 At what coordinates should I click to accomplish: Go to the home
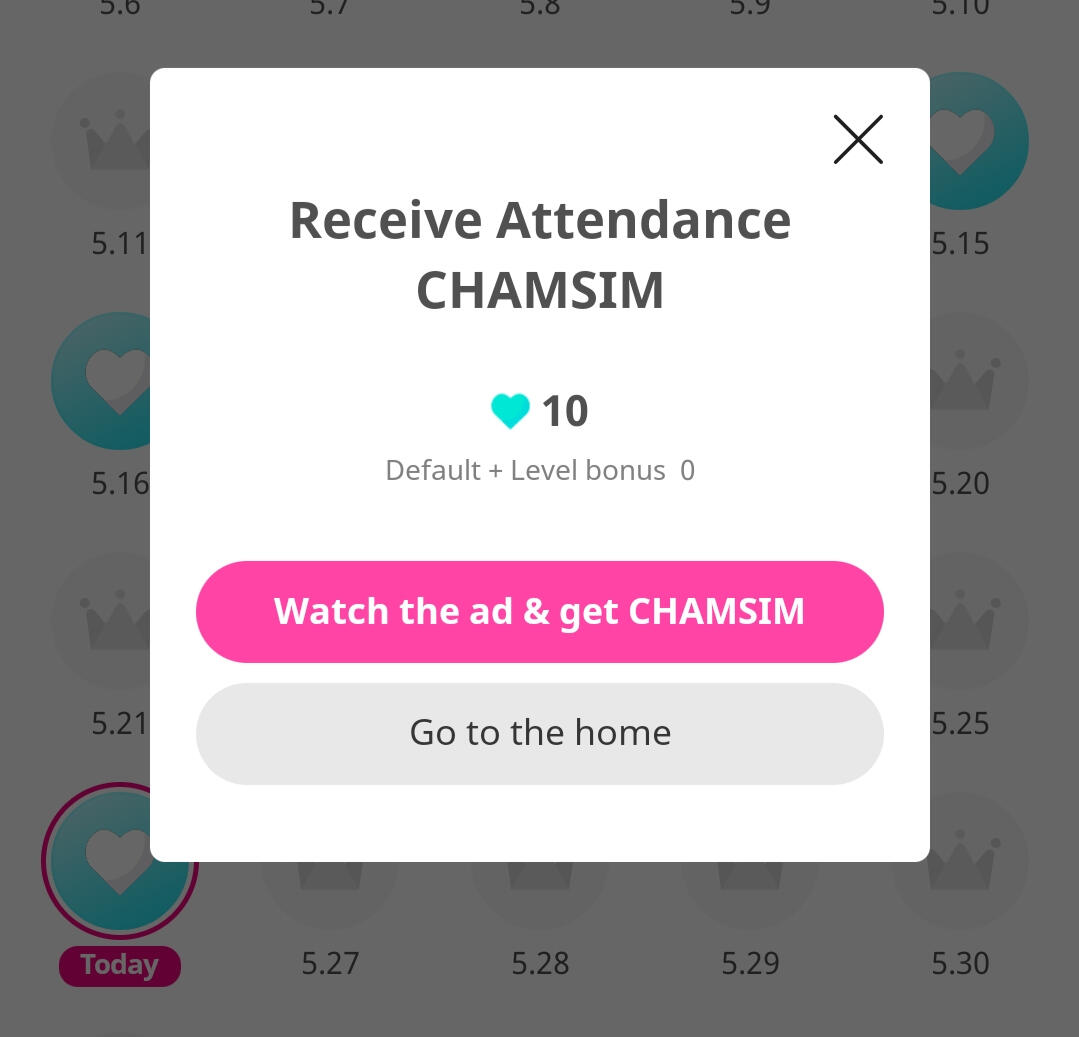(x=539, y=733)
